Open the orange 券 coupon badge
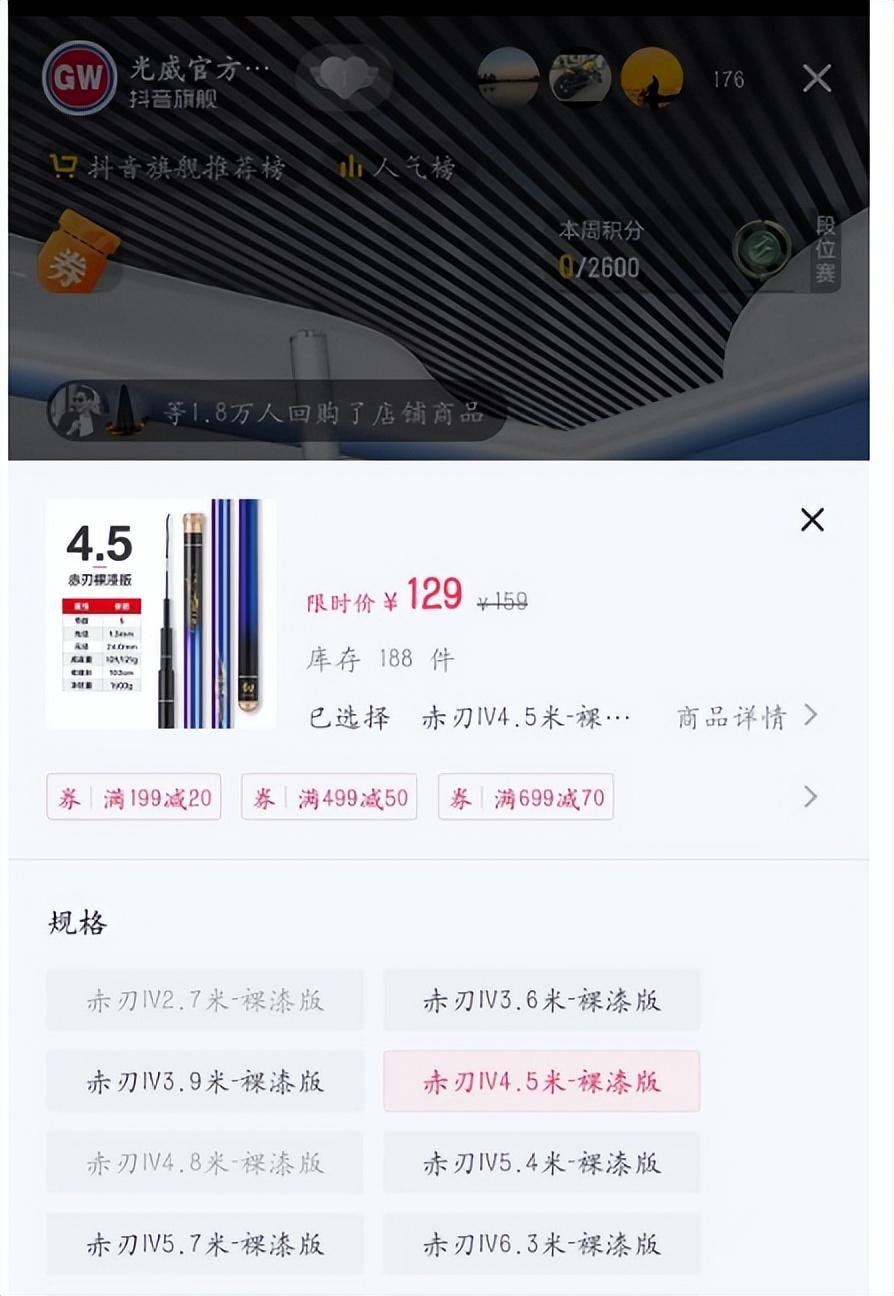Screen dimensions: 894x1296 coord(75,252)
